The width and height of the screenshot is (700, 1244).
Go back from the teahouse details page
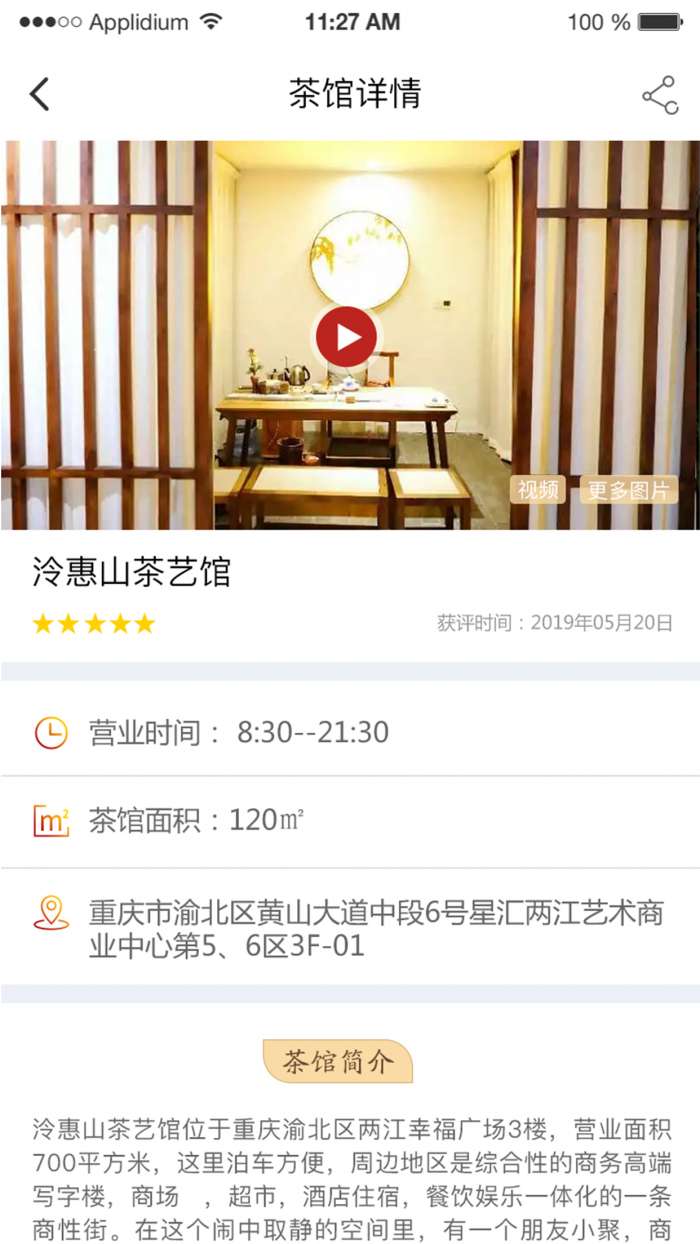point(39,94)
